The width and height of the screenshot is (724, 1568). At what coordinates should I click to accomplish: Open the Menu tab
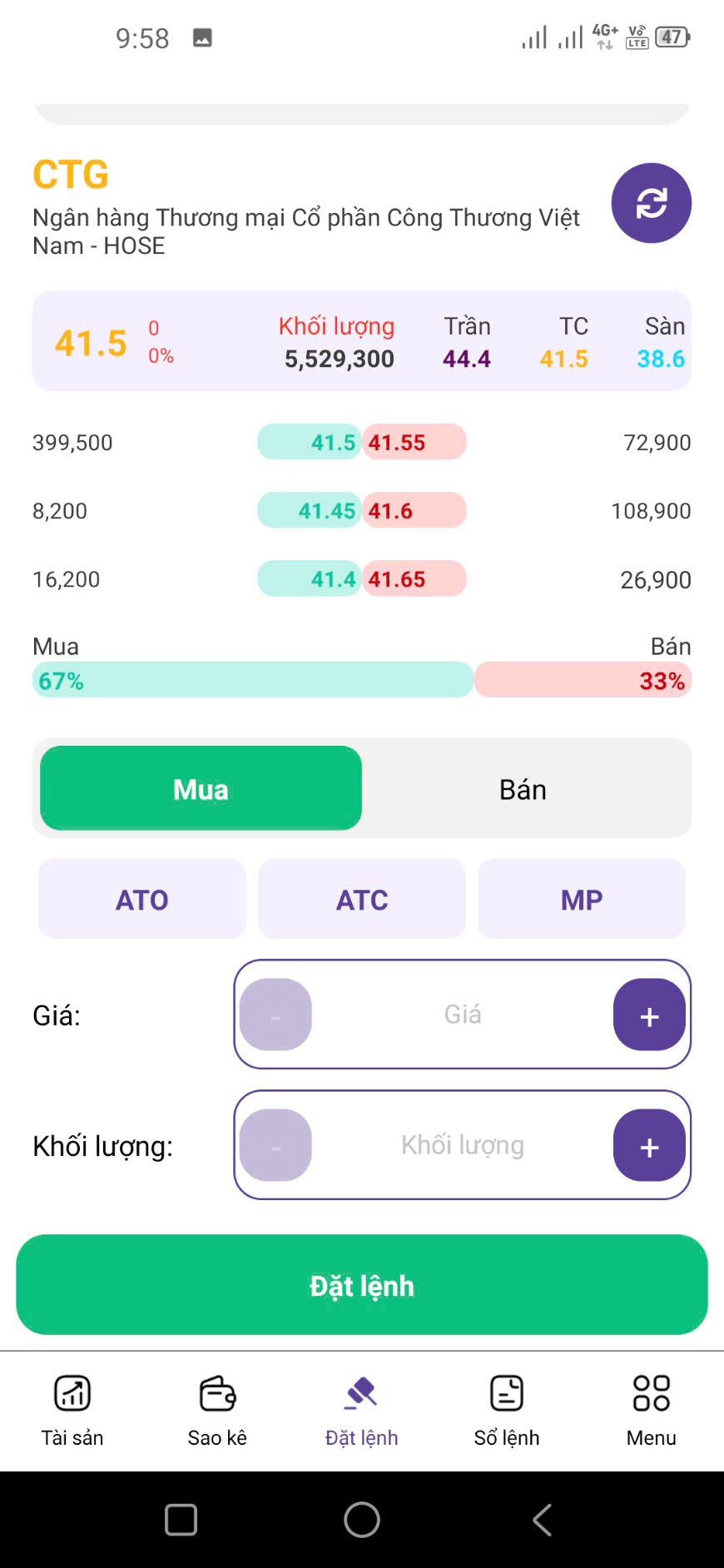tap(651, 1411)
